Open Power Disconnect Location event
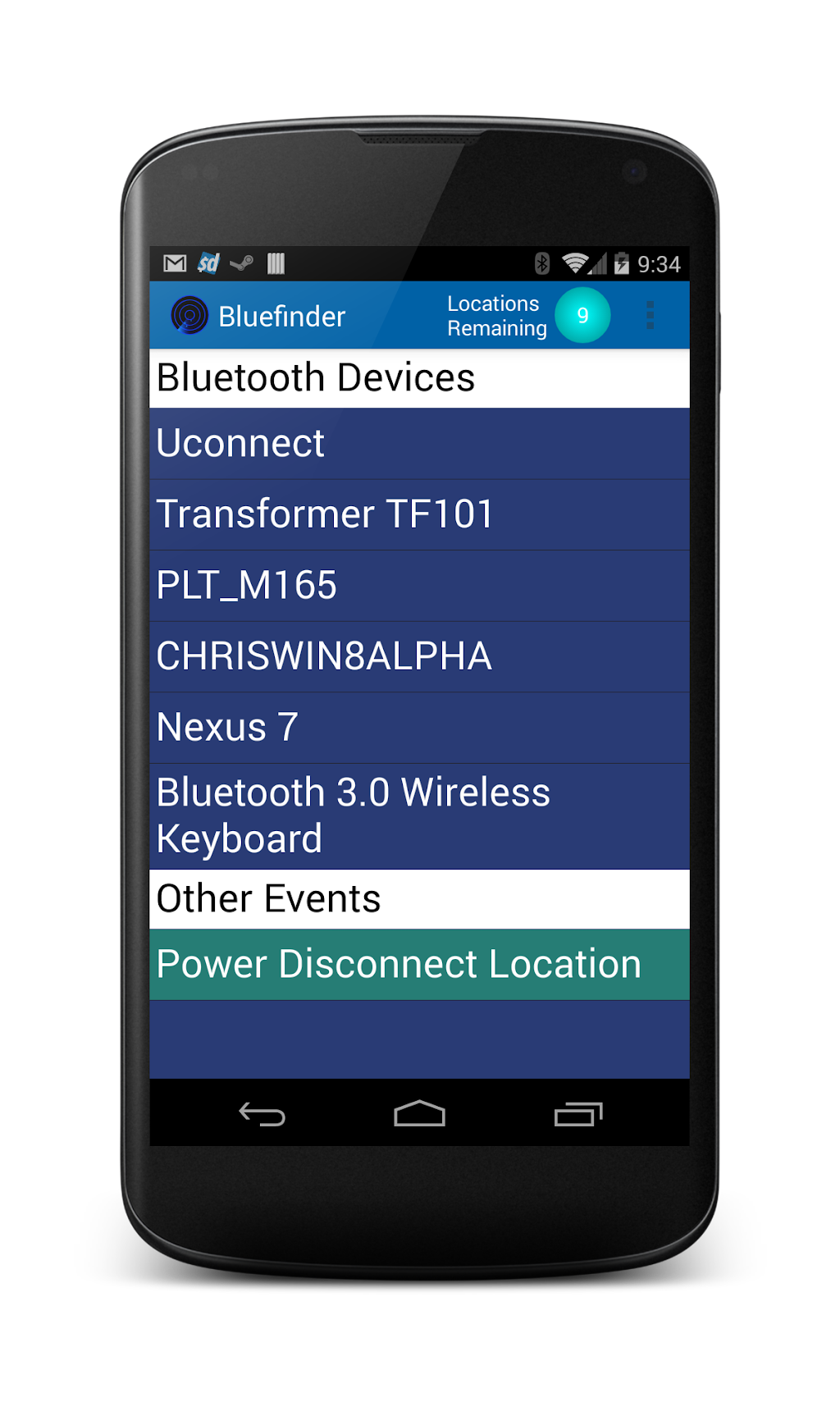Screen dimensions: 840x1402 (419, 965)
